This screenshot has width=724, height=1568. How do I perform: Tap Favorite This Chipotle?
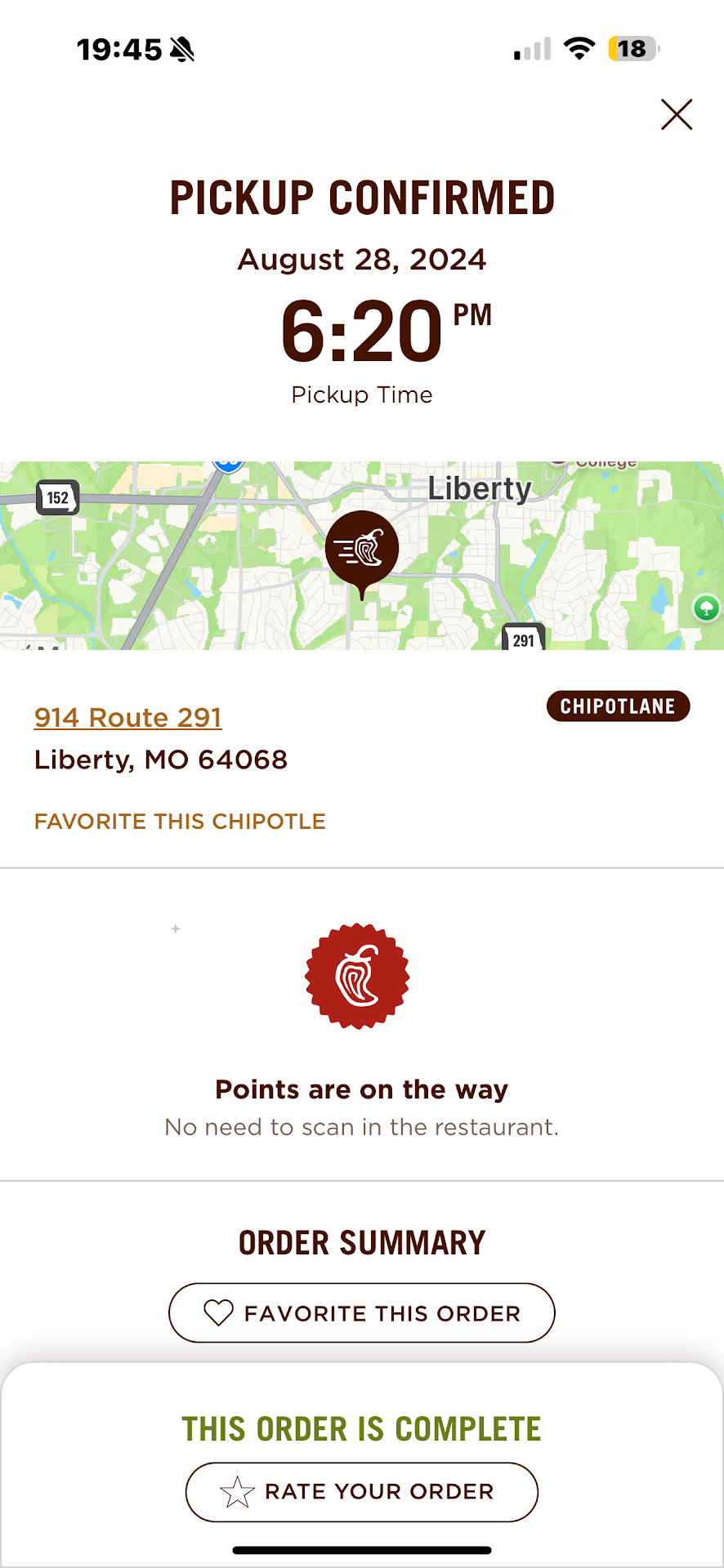(x=180, y=821)
